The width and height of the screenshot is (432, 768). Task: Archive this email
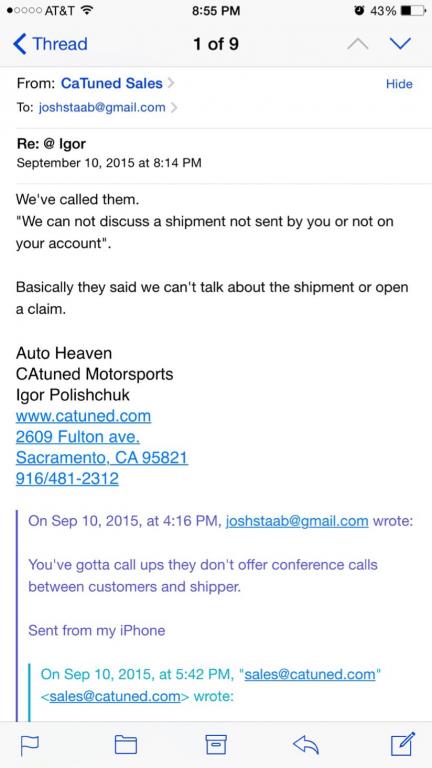pyautogui.click(x=216, y=745)
